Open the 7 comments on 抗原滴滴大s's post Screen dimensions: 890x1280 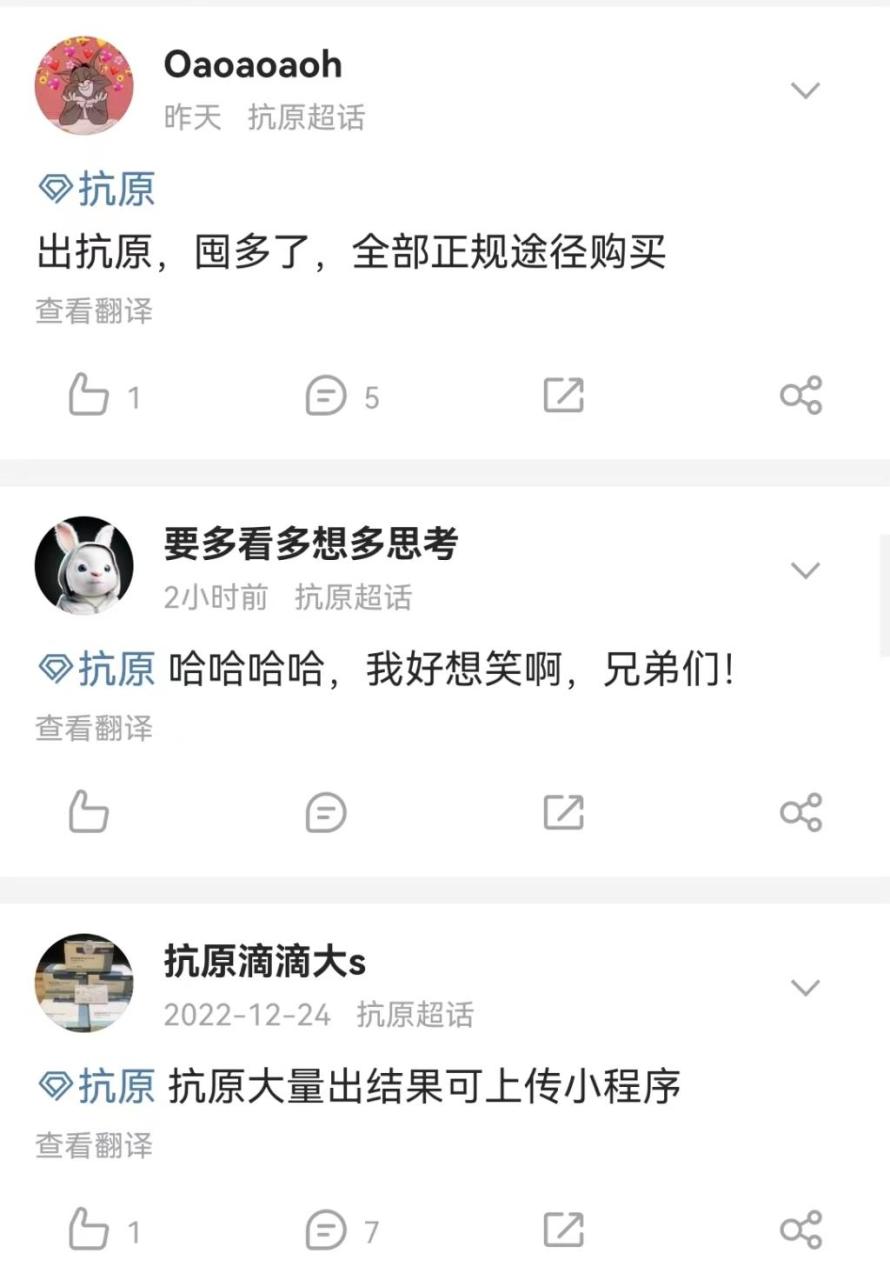pyautogui.click(x=326, y=1230)
